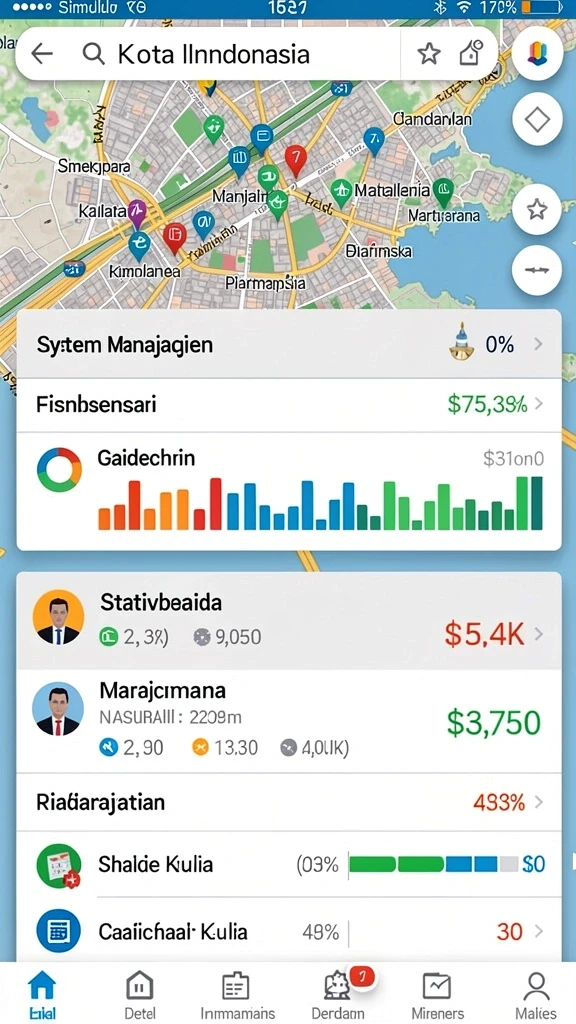Open the Malies profile tab
This screenshot has width=576, height=1024.
536,995
